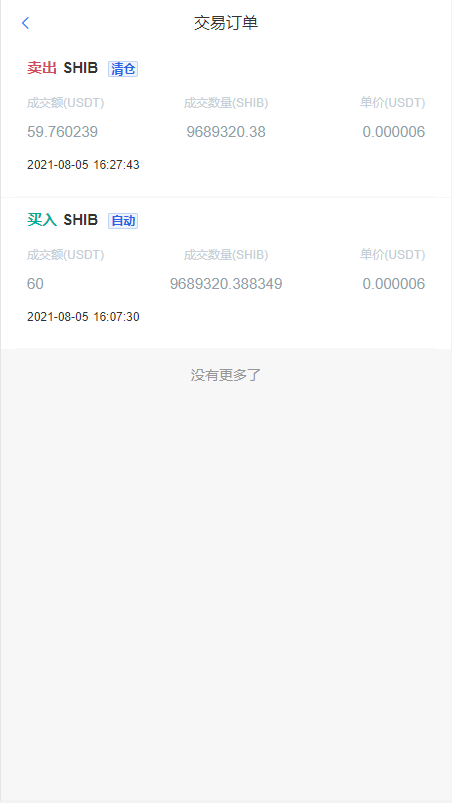This screenshot has width=452, height=803.
Task: Open the 卖出 SHIB 清仓 order
Action: coord(226,121)
